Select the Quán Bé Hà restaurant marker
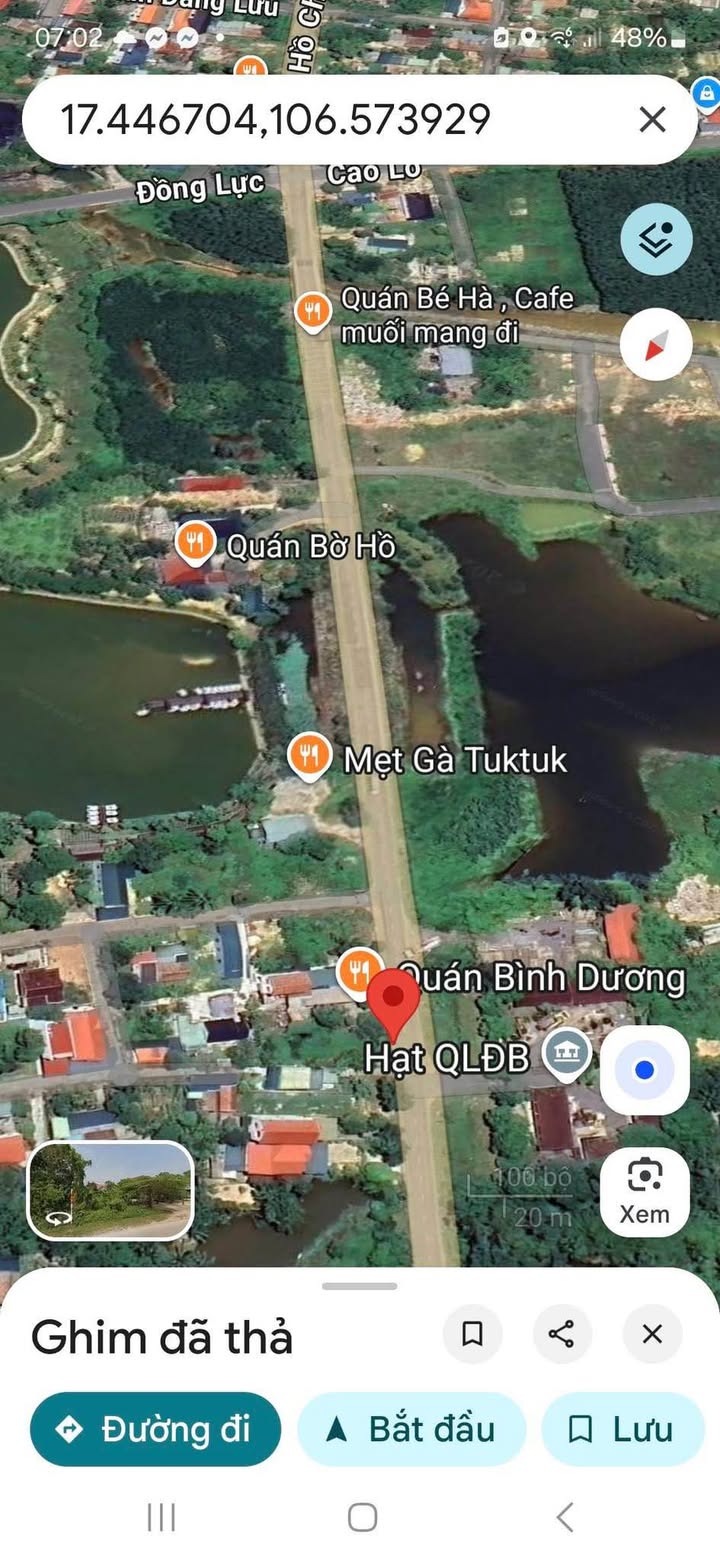The image size is (720, 1560). click(314, 312)
